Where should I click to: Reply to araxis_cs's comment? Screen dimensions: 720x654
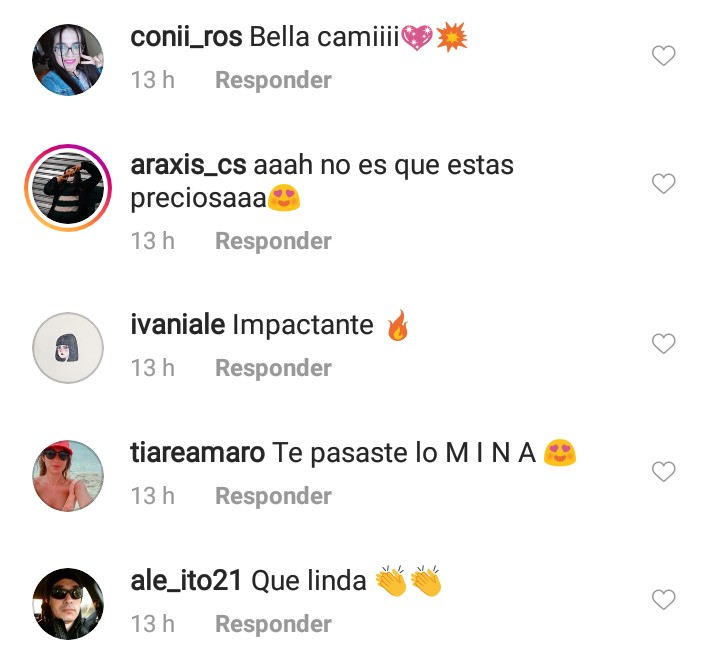273,241
